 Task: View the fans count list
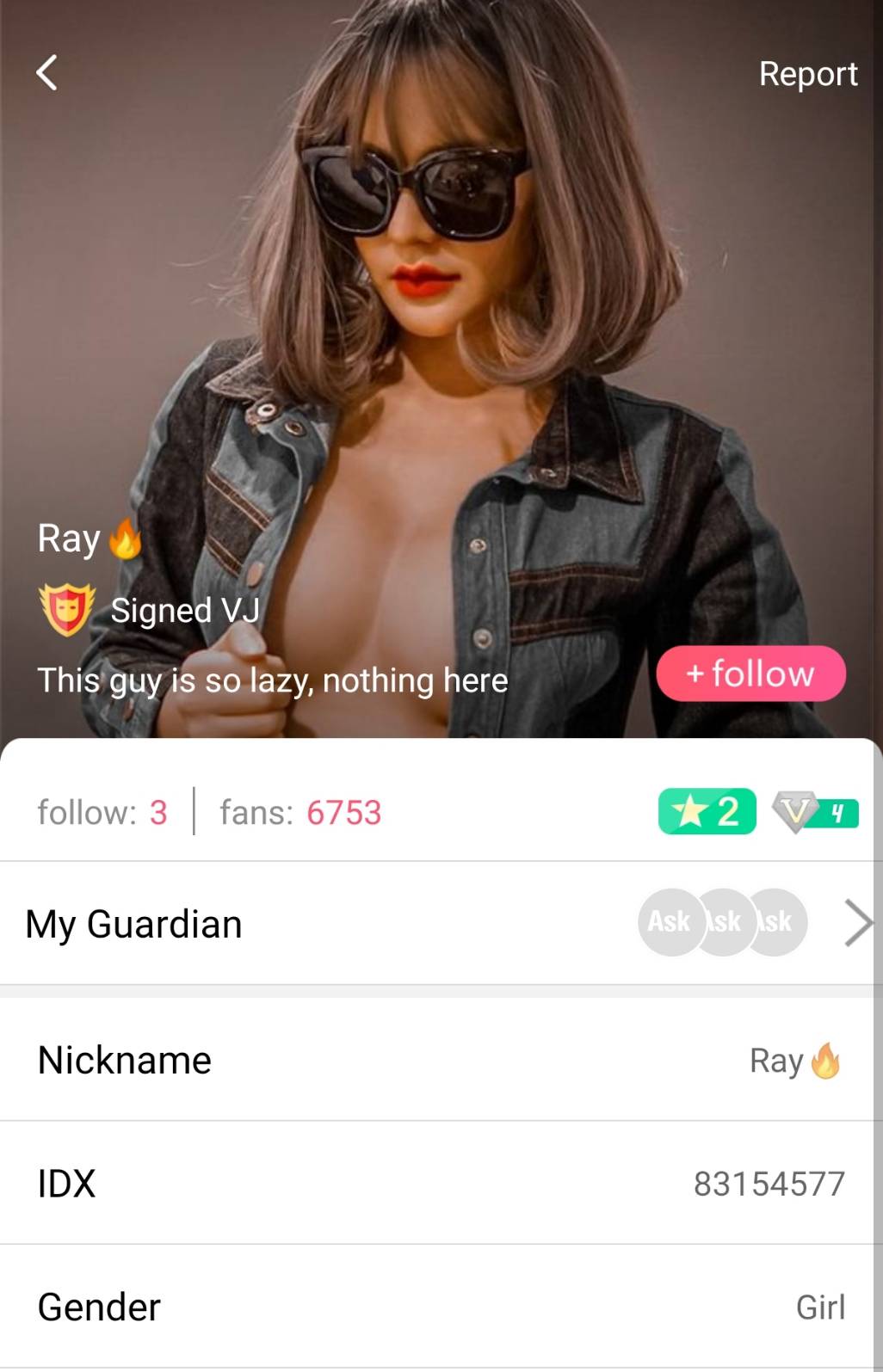(300, 812)
